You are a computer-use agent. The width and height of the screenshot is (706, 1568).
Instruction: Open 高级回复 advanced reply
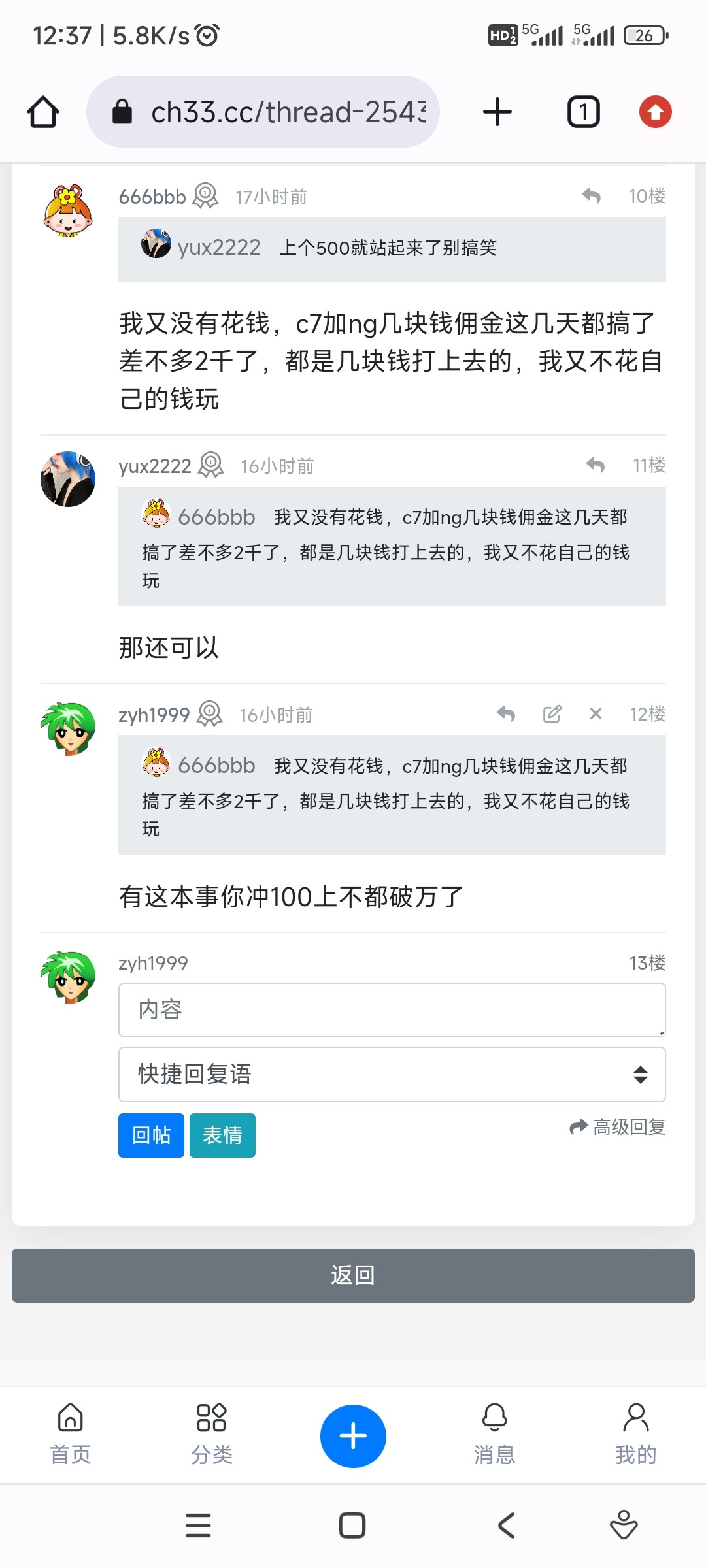pyautogui.click(x=618, y=1127)
